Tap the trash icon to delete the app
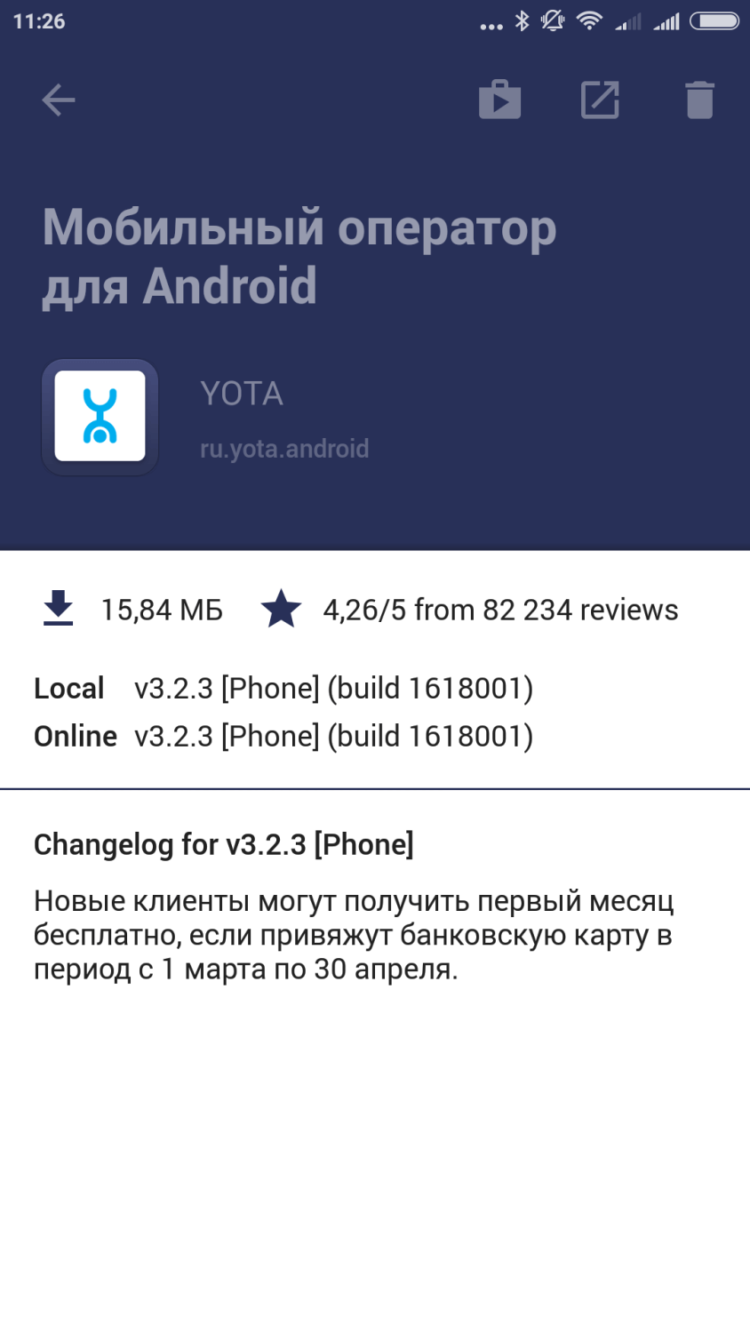This screenshot has width=750, height=1333. pos(700,99)
